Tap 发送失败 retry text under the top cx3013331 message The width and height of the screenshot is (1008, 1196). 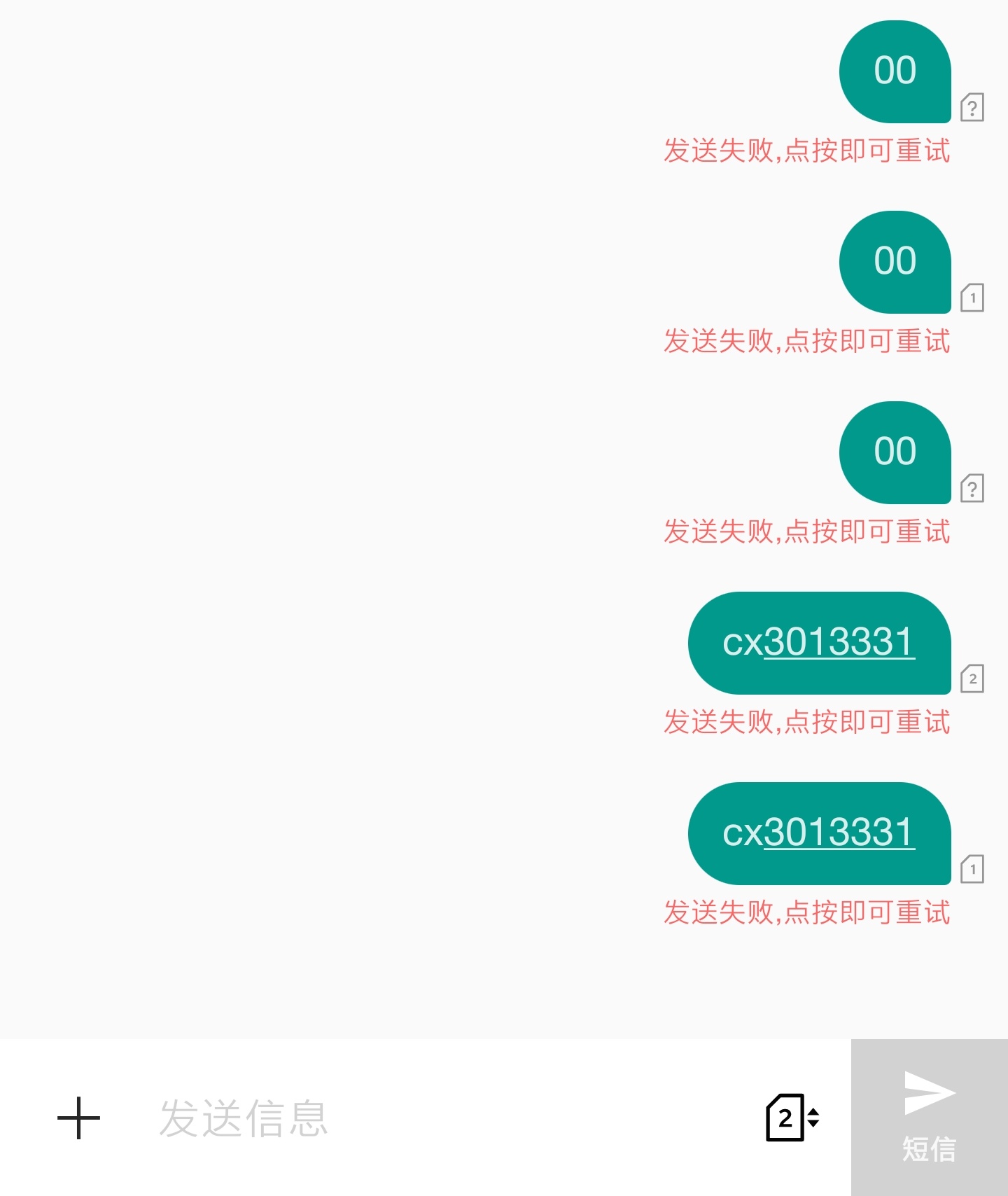click(x=806, y=721)
